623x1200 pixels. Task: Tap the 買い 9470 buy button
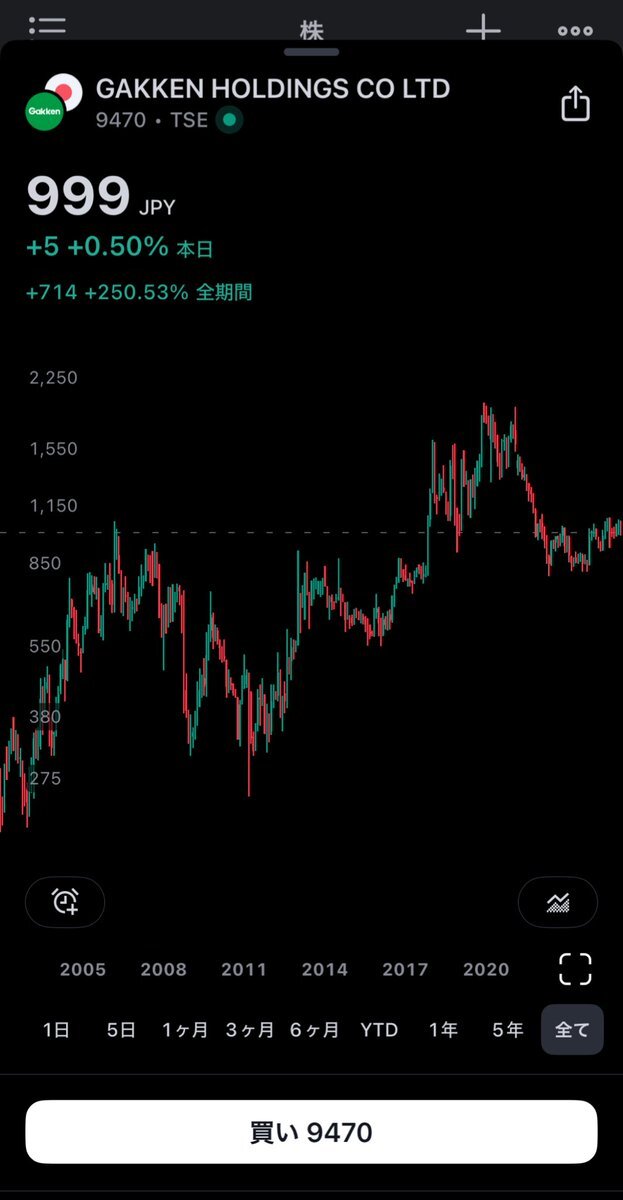tap(311, 1132)
